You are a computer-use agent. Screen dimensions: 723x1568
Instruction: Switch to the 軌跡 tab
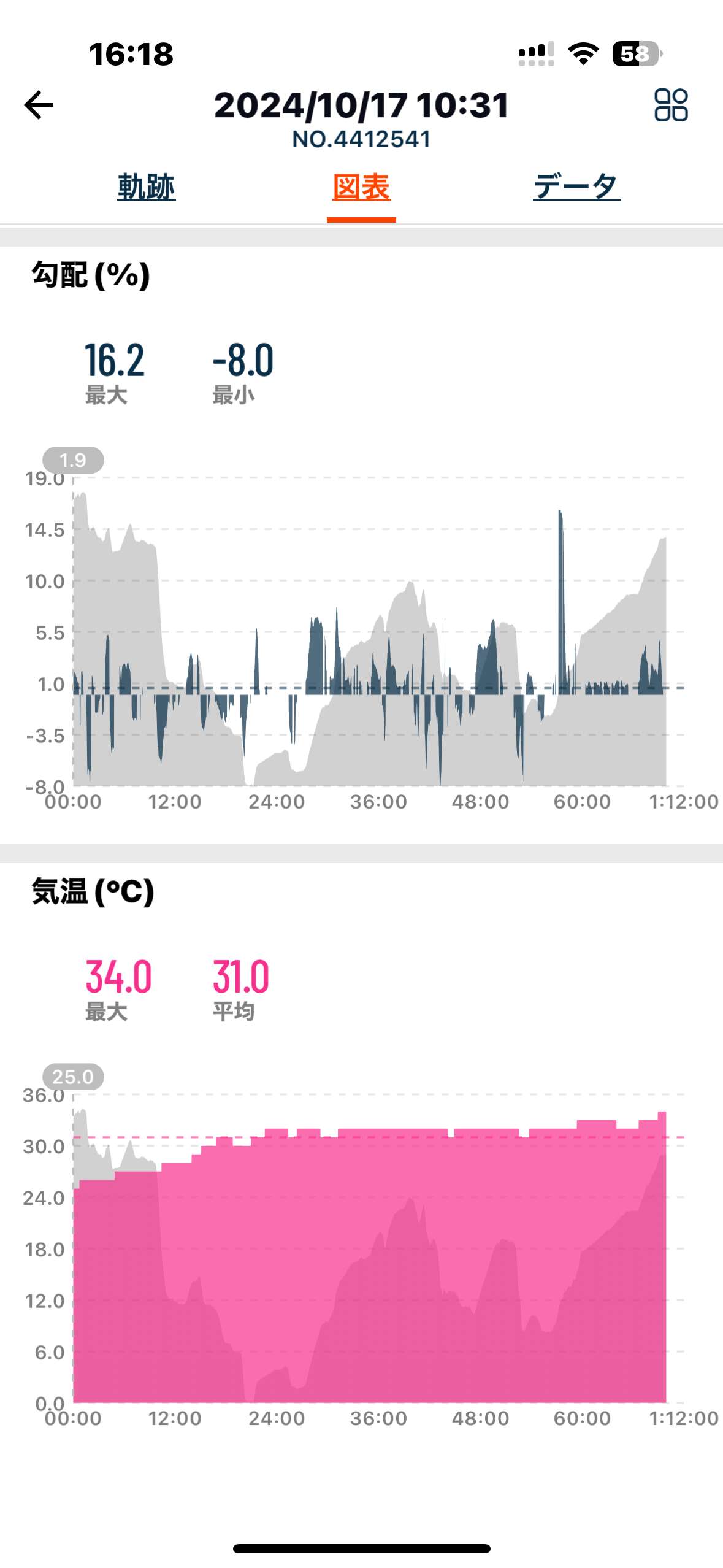tap(147, 186)
